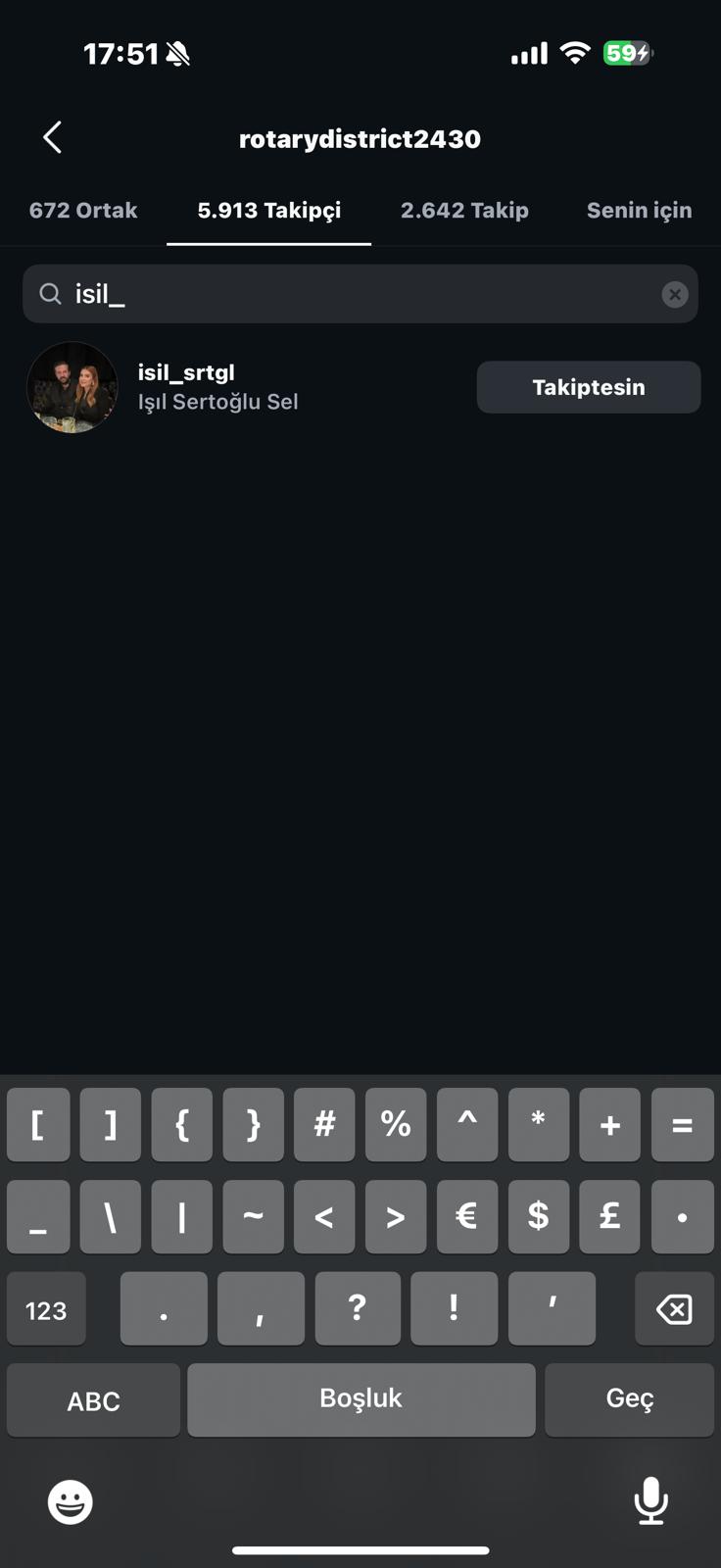Focus the follower search field

coord(353,294)
